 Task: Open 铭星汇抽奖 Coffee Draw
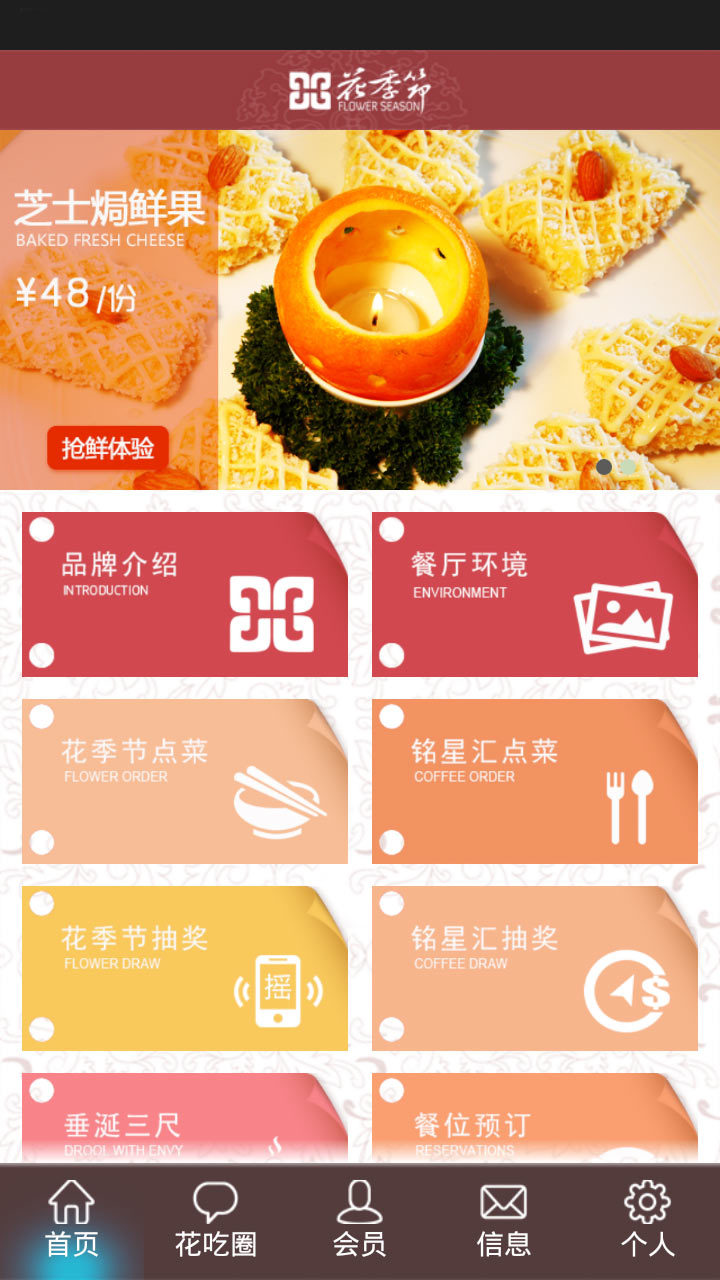coord(535,968)
